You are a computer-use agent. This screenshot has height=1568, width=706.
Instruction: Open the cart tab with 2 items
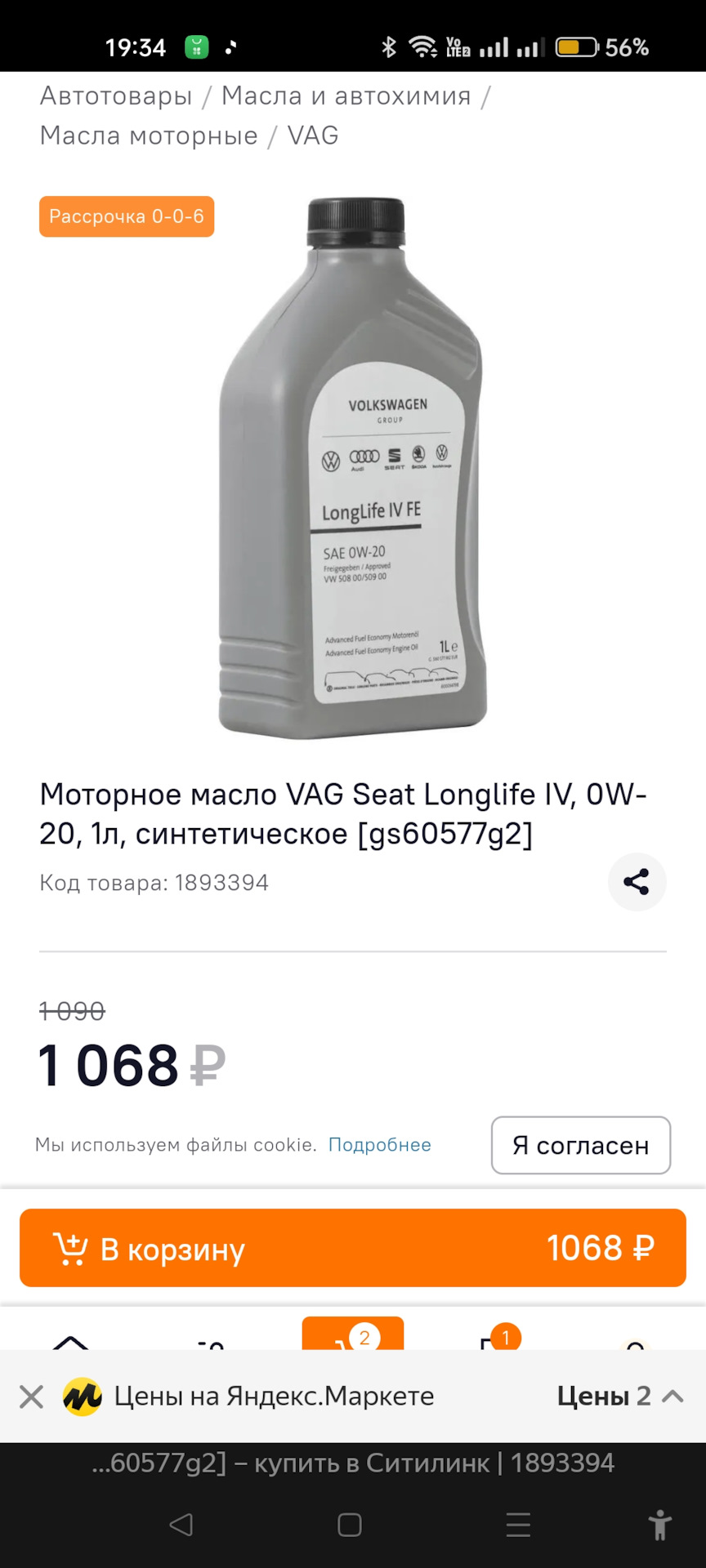point(352,1334)
